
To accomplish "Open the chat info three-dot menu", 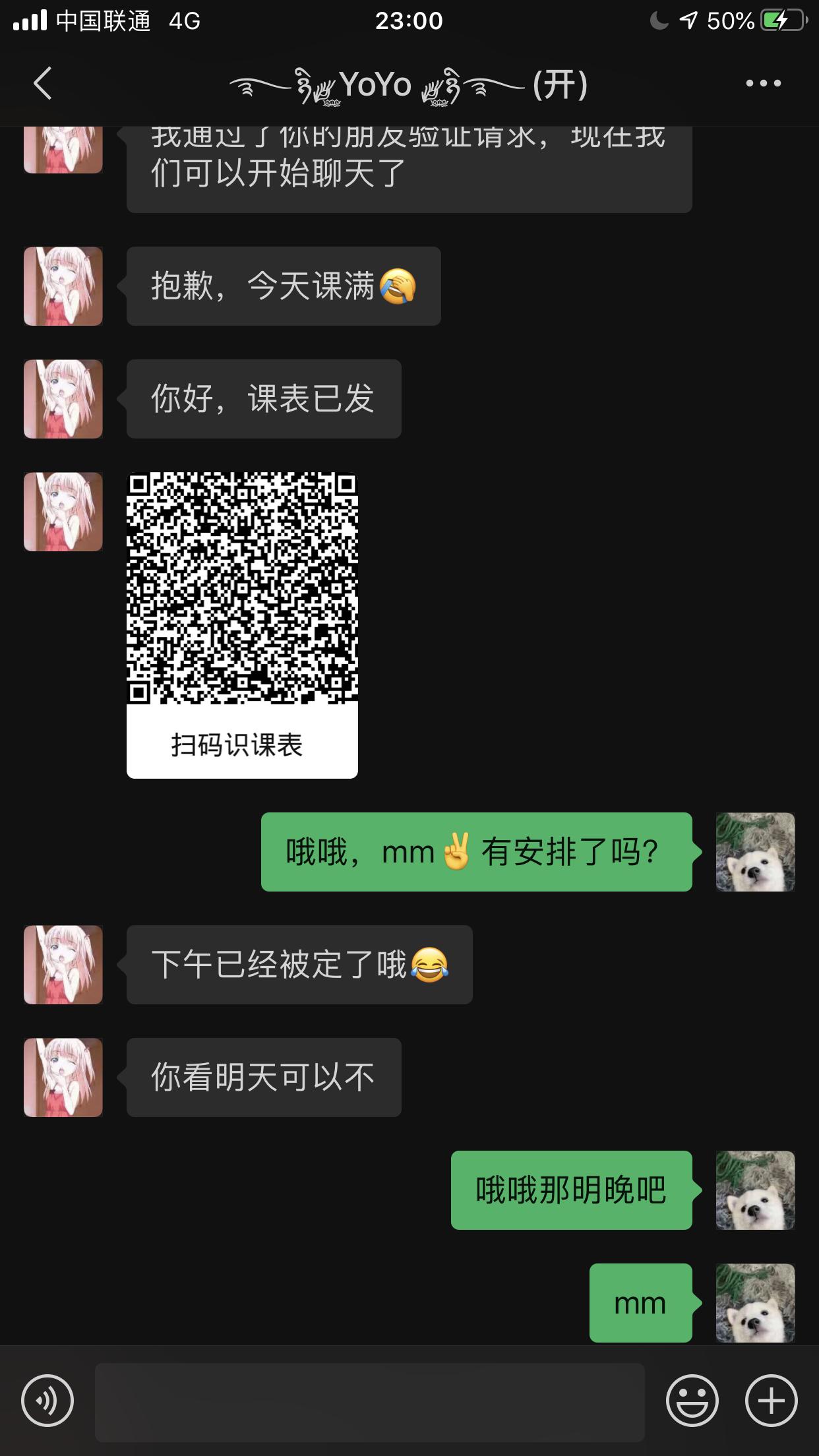I will click(763, 84).
